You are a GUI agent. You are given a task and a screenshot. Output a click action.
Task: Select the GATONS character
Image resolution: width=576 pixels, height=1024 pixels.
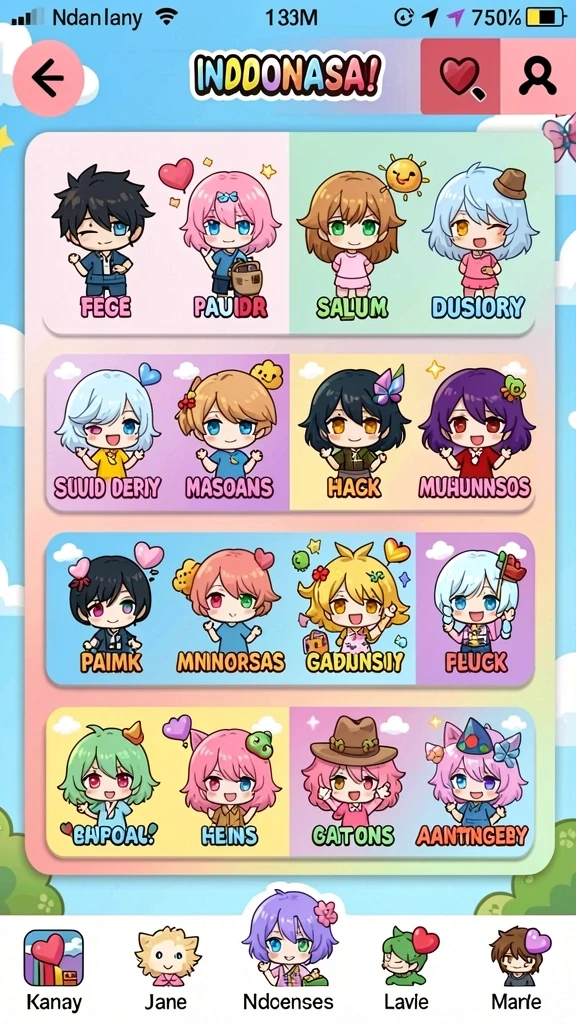[353, 784]
